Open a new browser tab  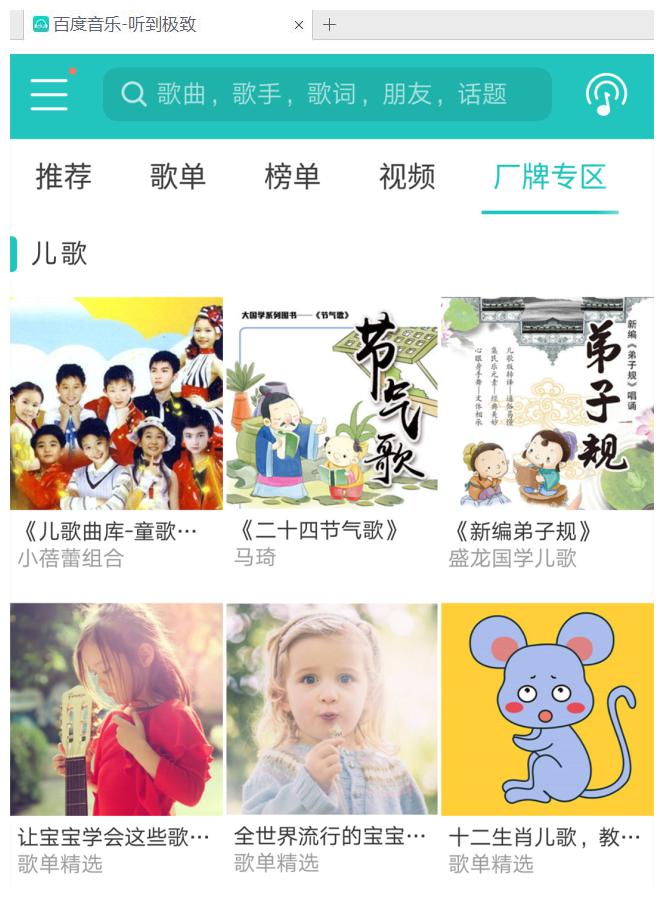click(329, 25)
